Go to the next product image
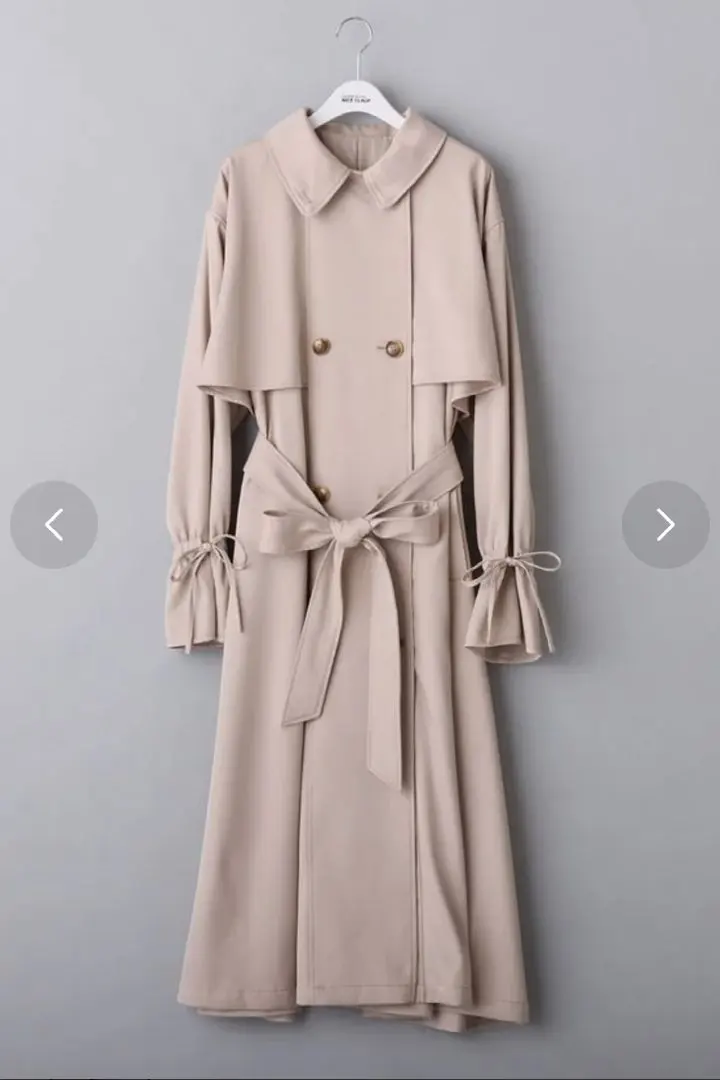Image resolution: width=720 pixels, height=1080 pixels. point(665,525)
